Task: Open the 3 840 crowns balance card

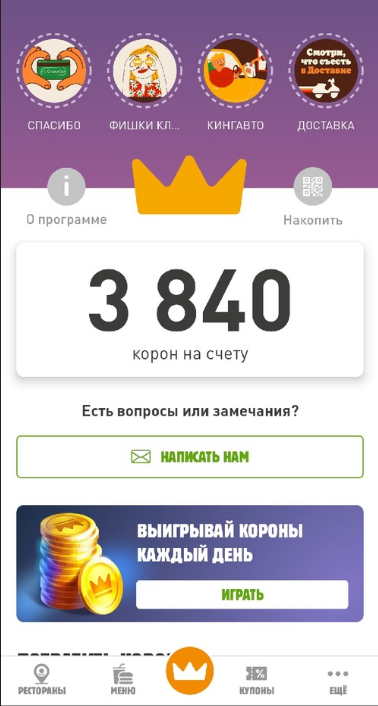Action: [190, 309]
